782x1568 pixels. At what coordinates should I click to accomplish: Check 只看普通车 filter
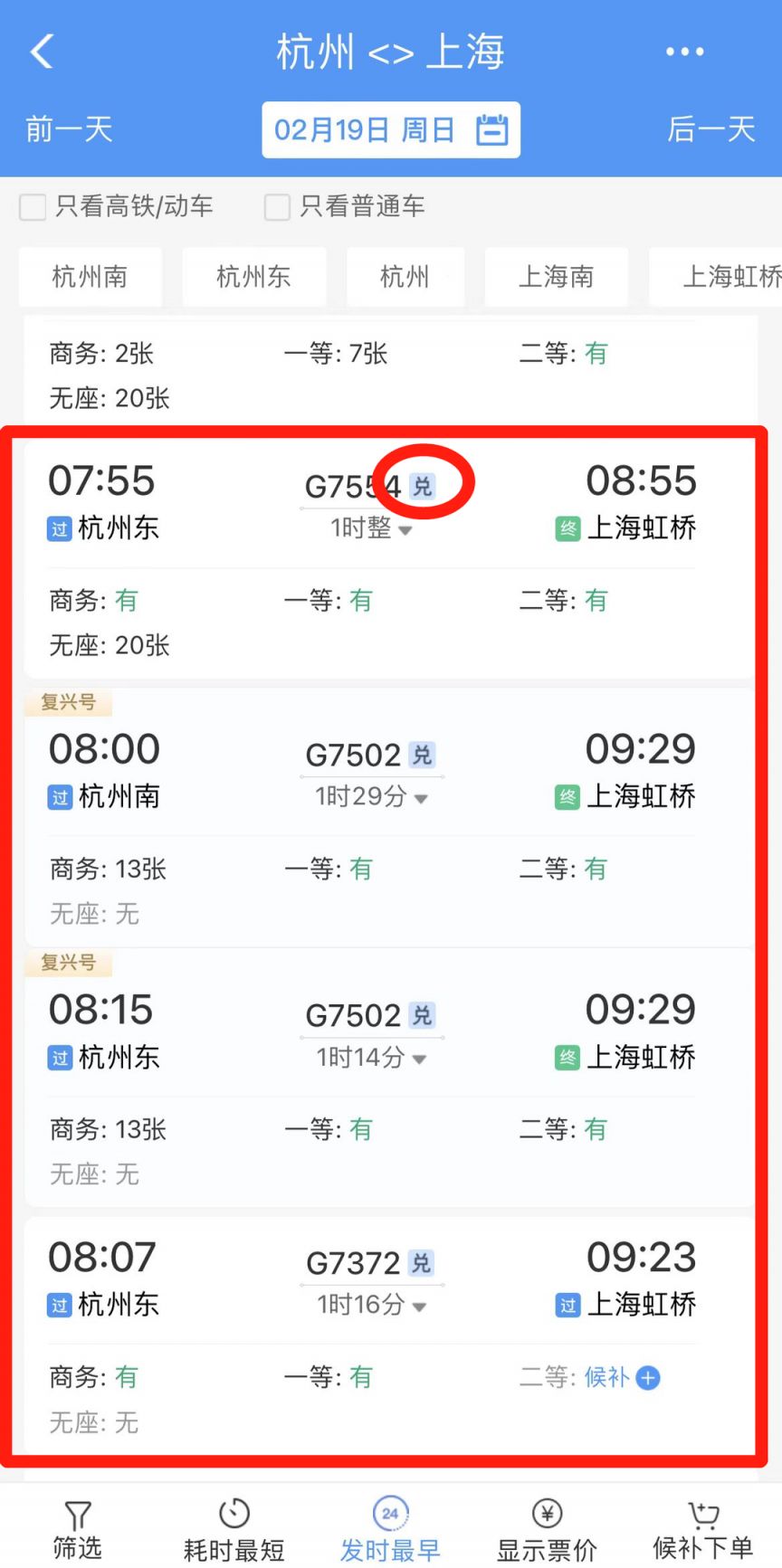277,206
